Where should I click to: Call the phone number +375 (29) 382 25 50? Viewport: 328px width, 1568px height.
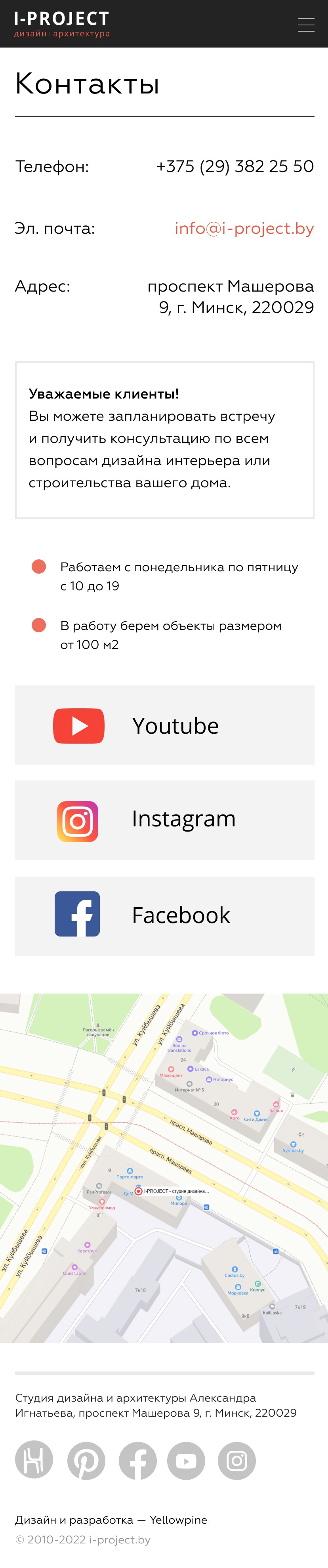tap(235, 166)
